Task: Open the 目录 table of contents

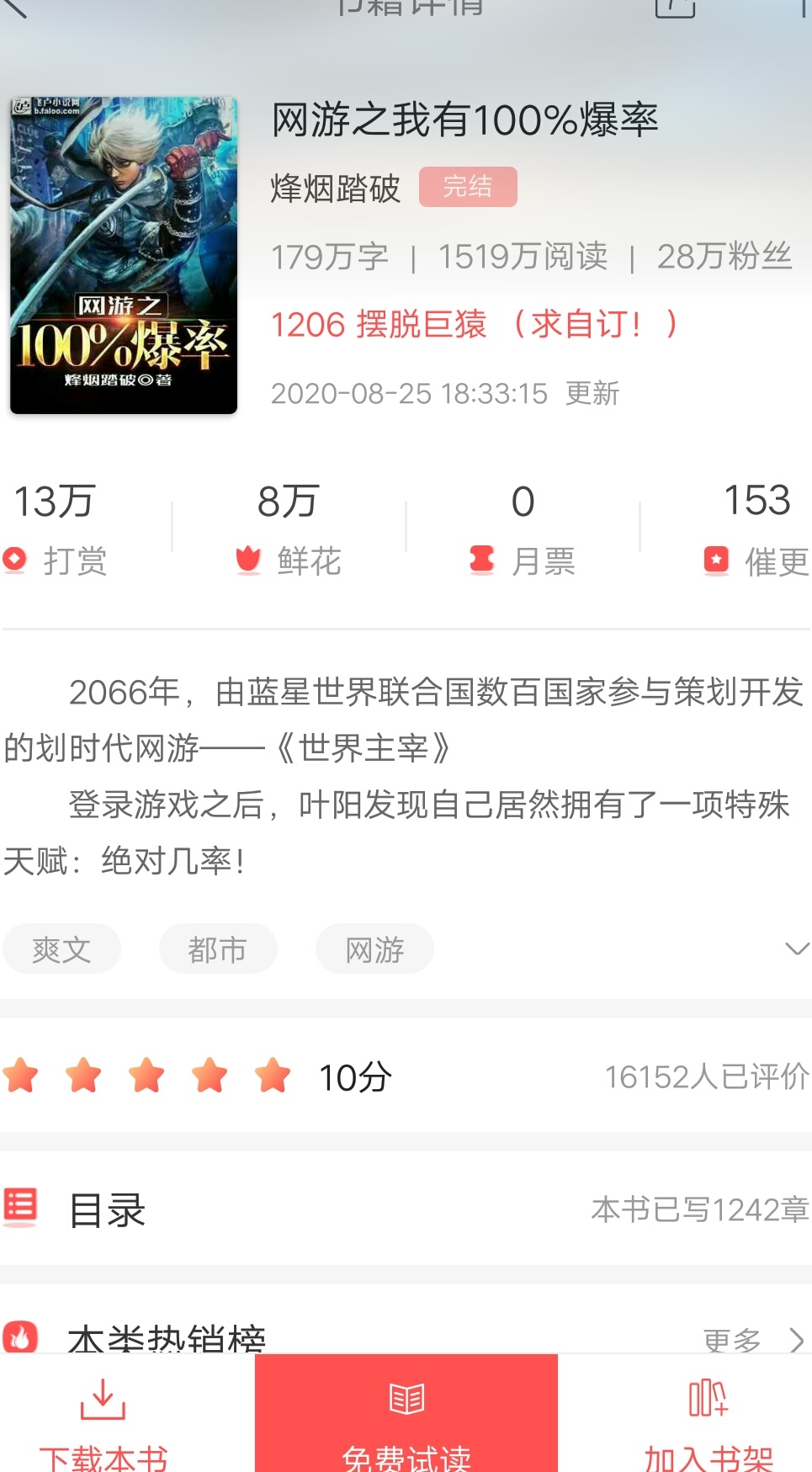Action: 108,1209
